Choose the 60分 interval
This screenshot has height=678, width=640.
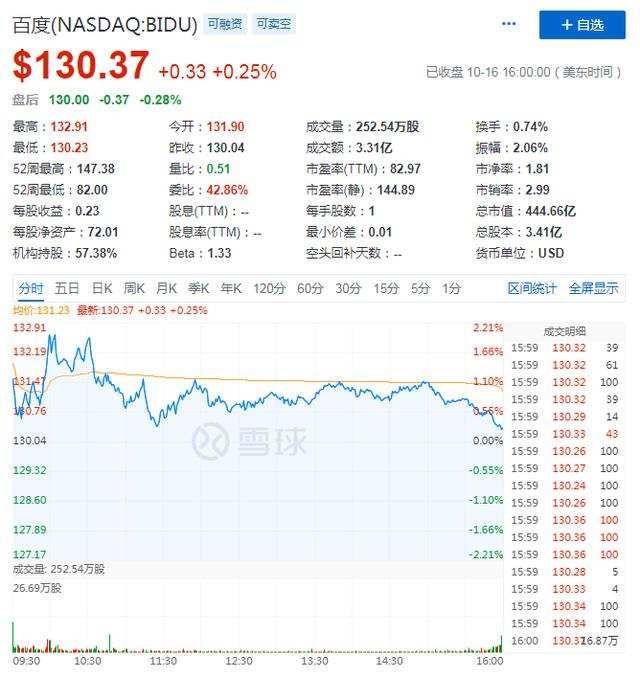[x=310, y=289]
